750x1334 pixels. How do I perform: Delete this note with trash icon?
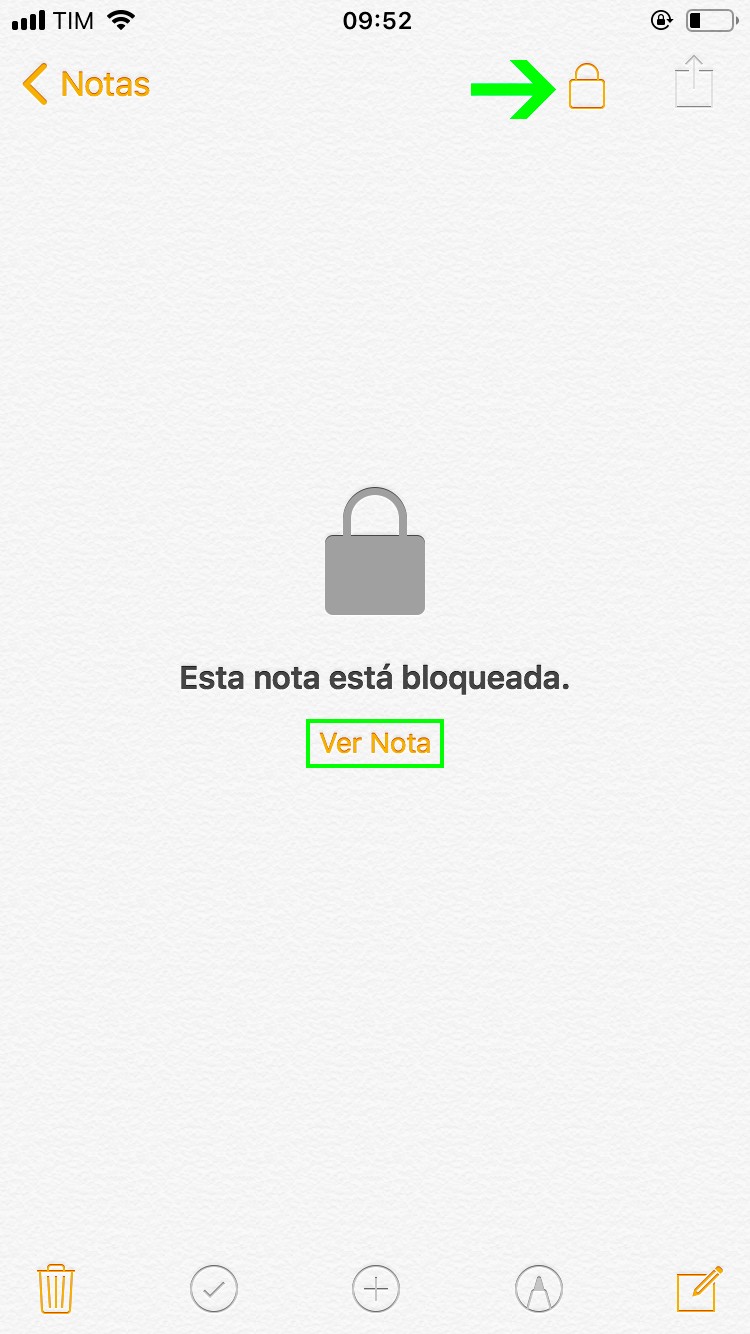pos(56,1288)
